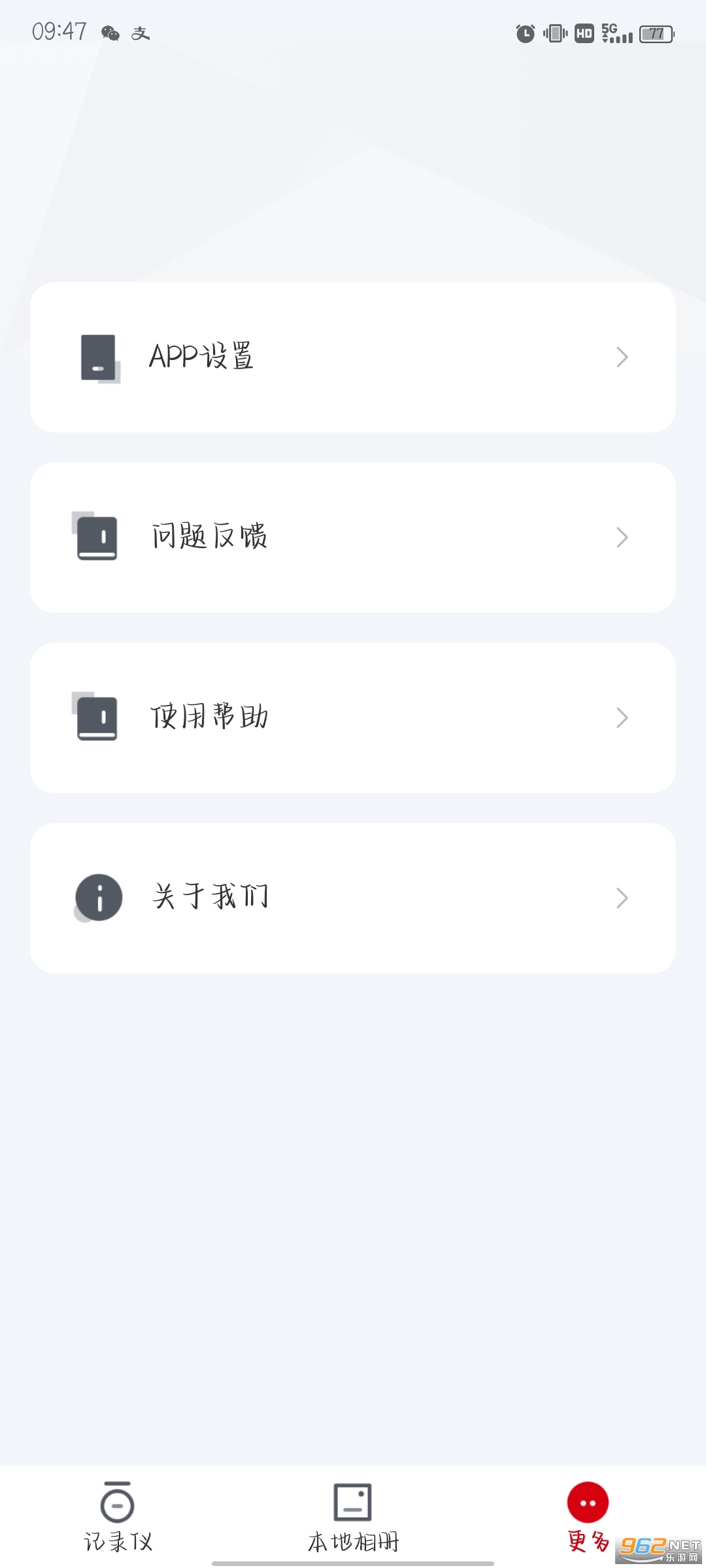
Task: Open 使用帮助 help page
Action: [x=353, y=718]
